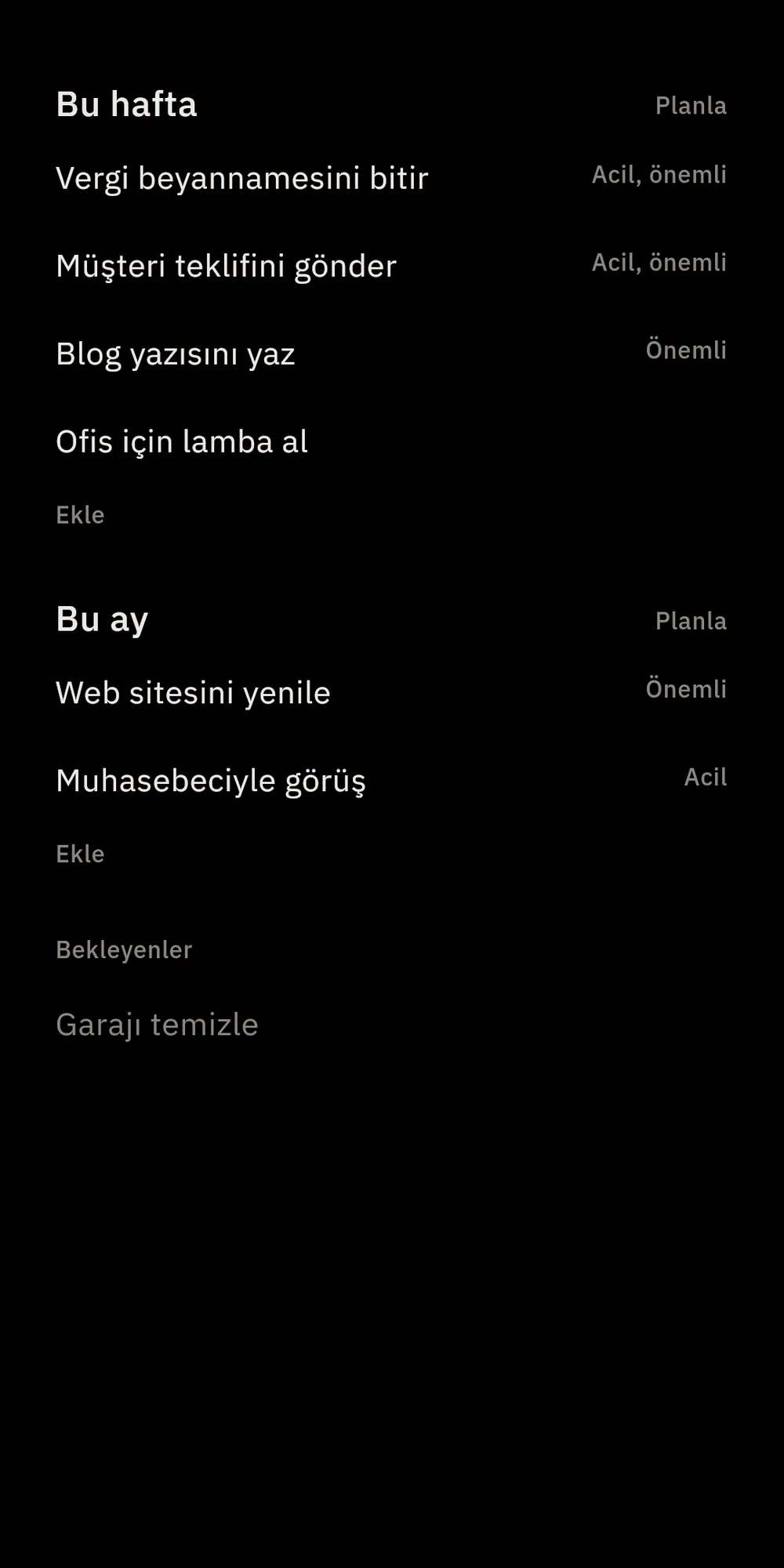Open Ofis için lamba al task
Image resolution: width=784 pixels, height=1568 pixels.
[x=391, y=441]
